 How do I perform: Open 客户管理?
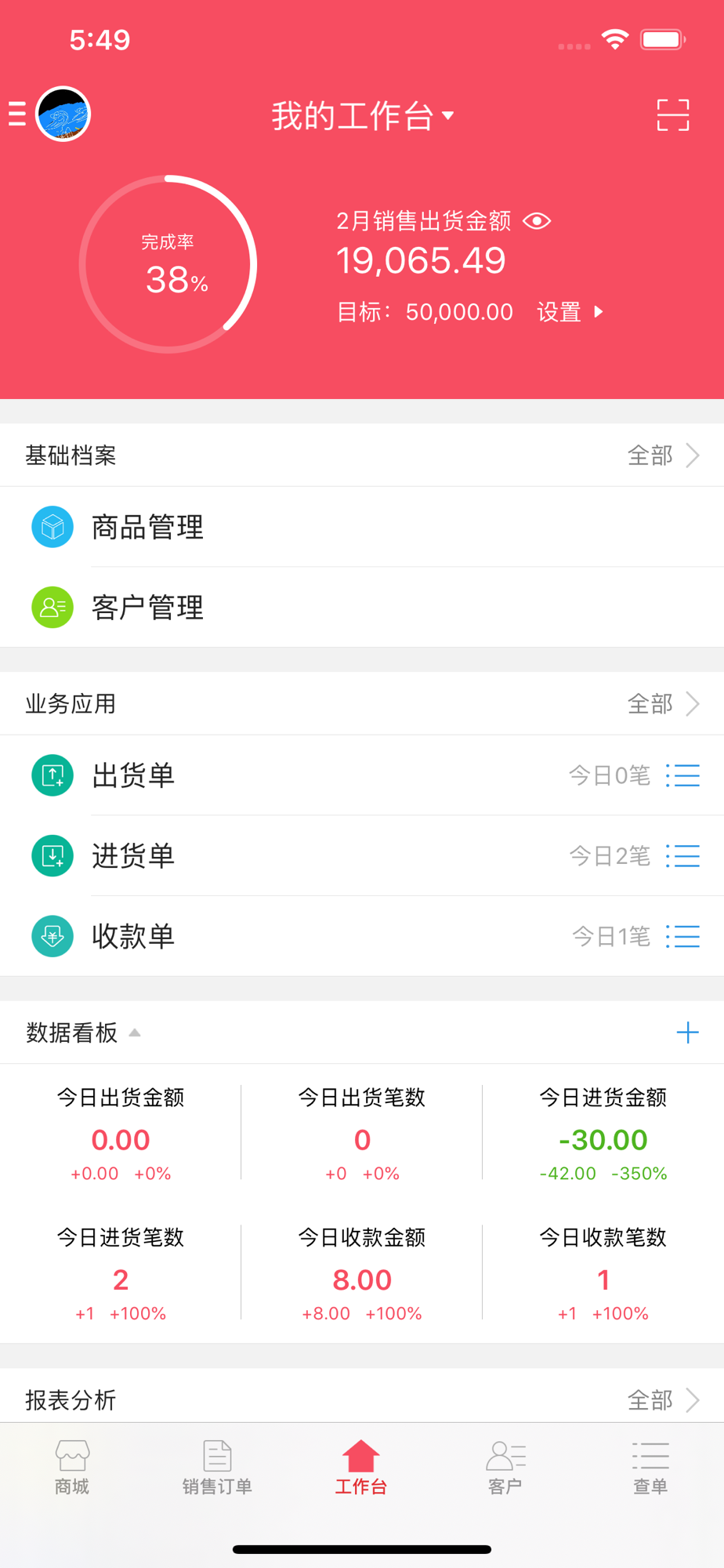(147, 608)
